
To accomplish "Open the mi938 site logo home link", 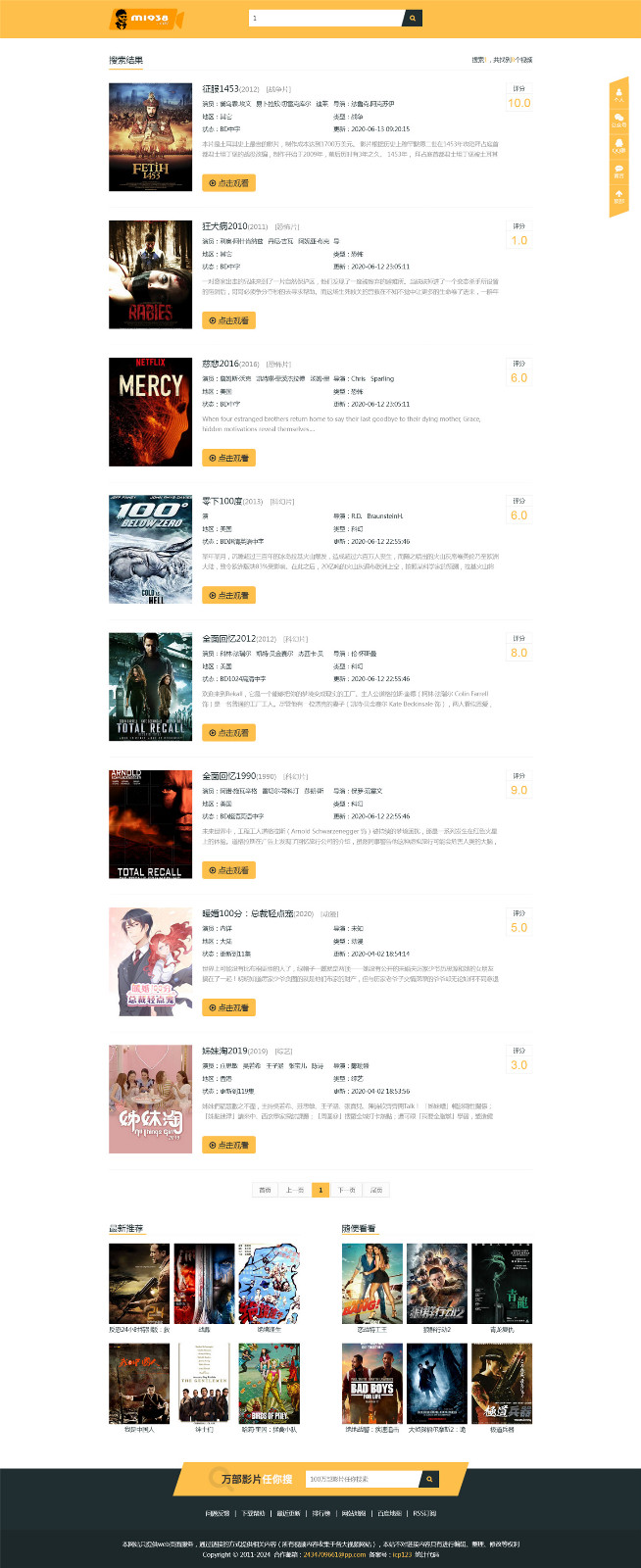I will click(x=145, y=18).
